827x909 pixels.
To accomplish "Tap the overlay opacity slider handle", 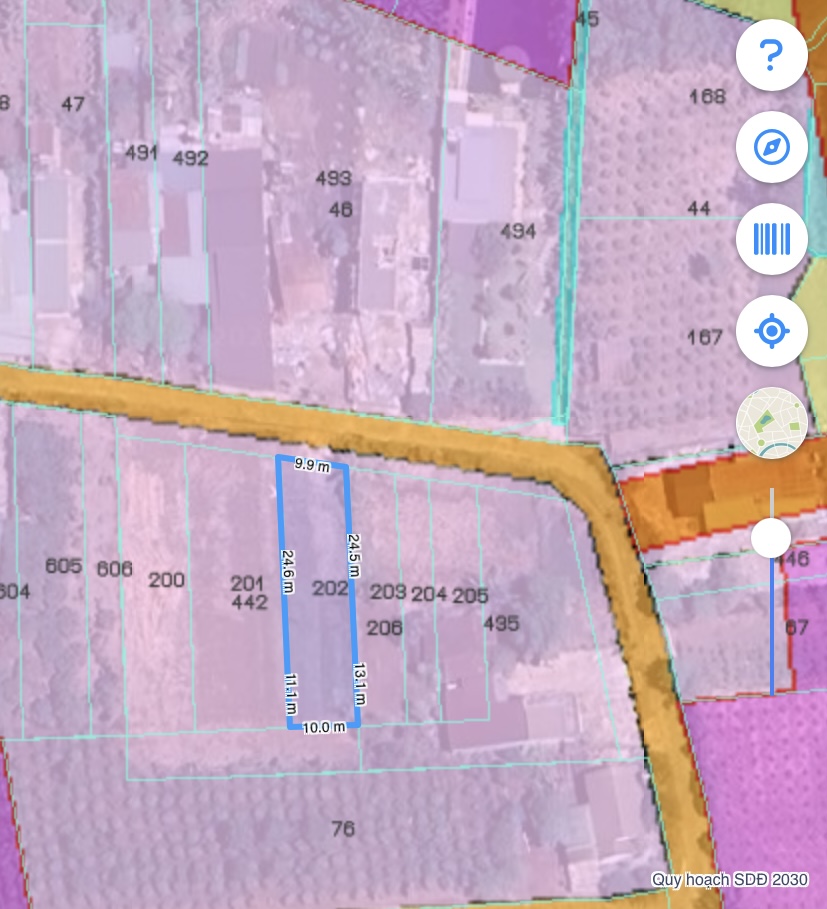I will click(771, 538).
